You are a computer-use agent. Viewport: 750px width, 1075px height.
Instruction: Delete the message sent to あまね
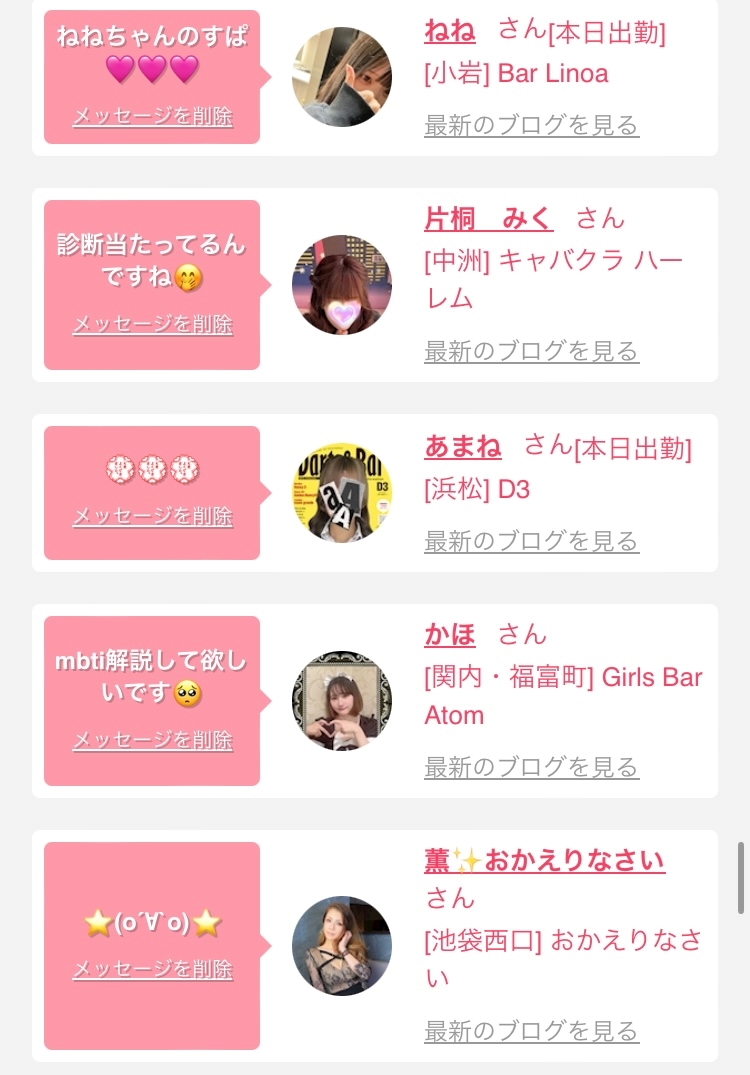coord(153,516)
